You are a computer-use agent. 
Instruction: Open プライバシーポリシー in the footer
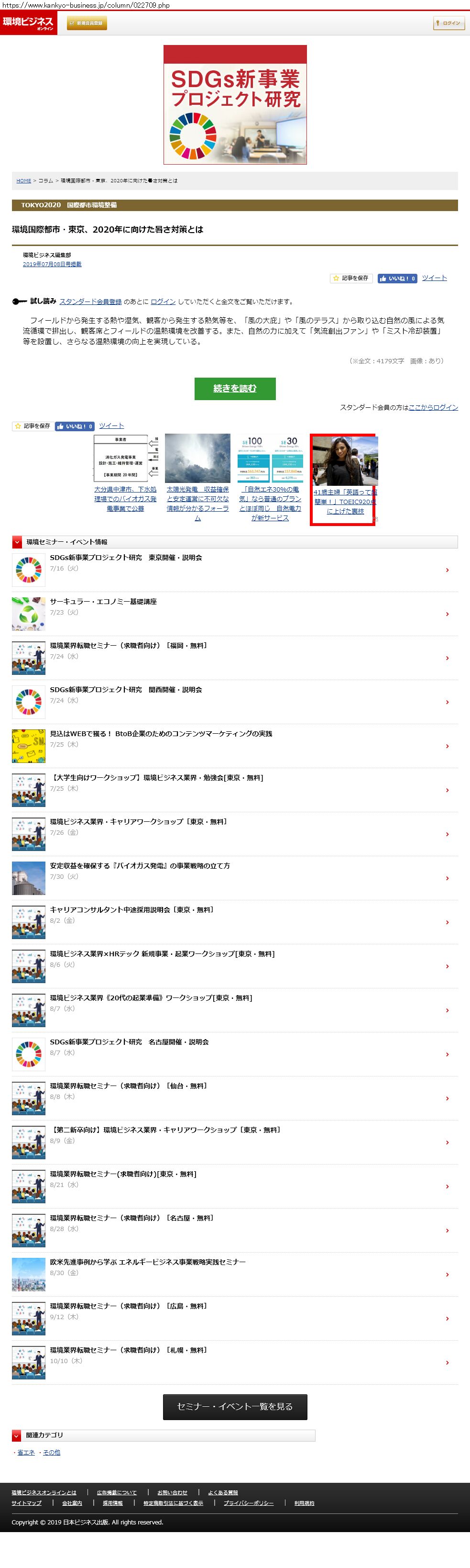click(x=248, y=1503)
